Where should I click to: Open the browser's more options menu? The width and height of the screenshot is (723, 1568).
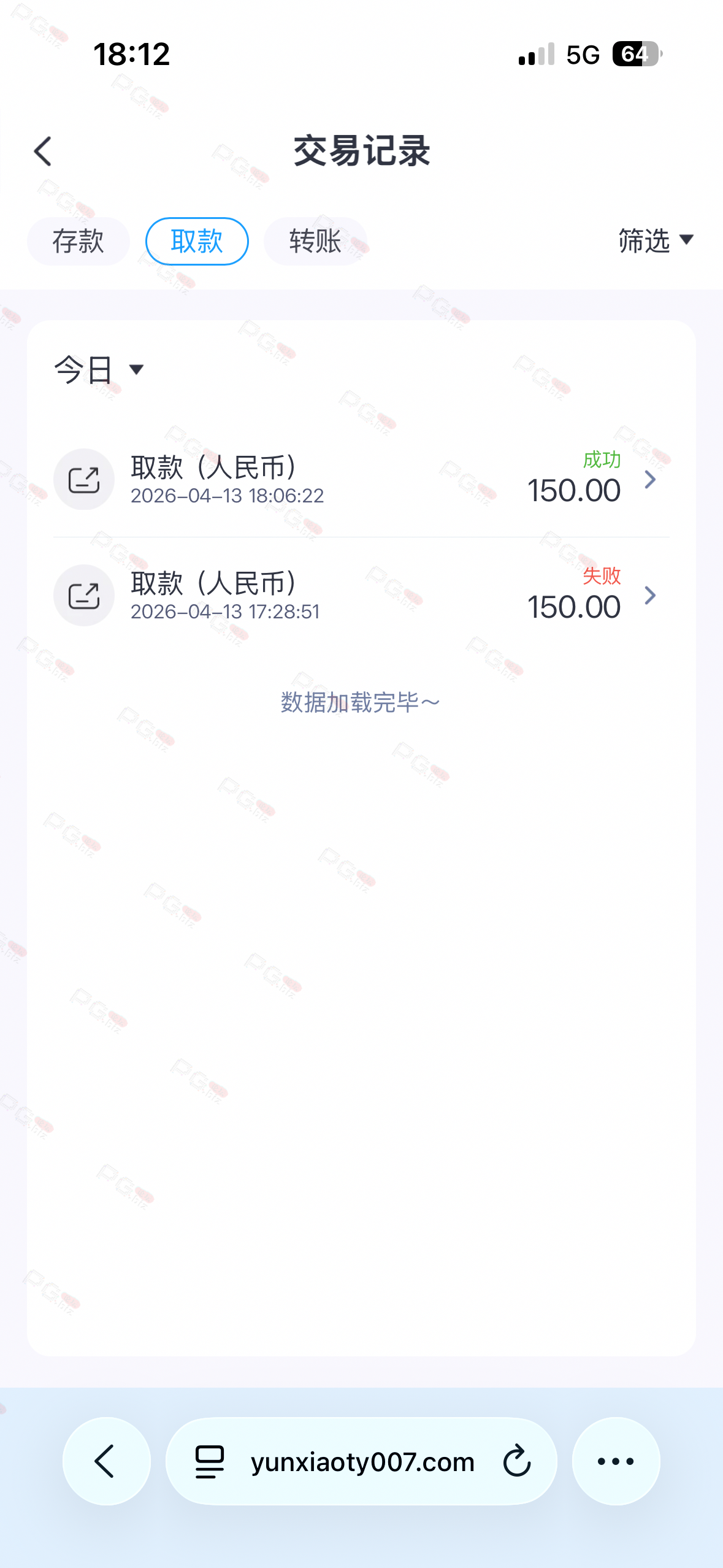[616, 1461]
